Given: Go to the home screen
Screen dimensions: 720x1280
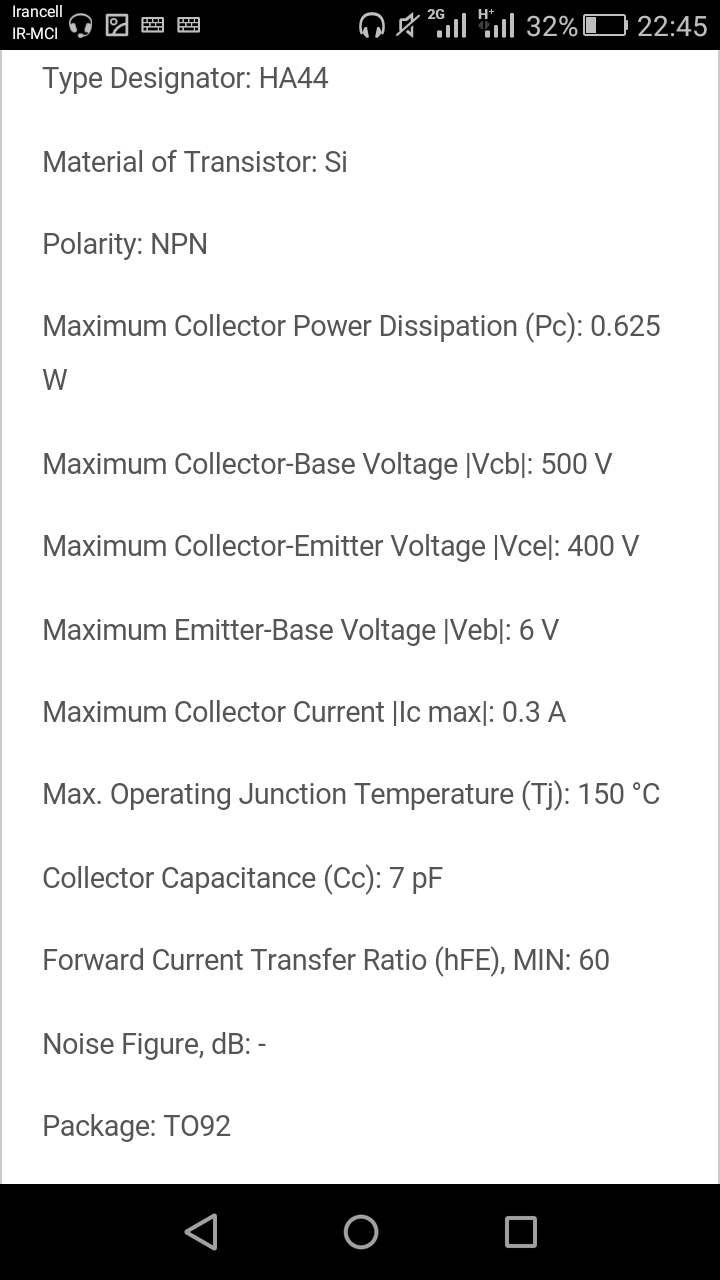Looking at the screenshot, I should pyautogui.click(x=360, y=1231).
